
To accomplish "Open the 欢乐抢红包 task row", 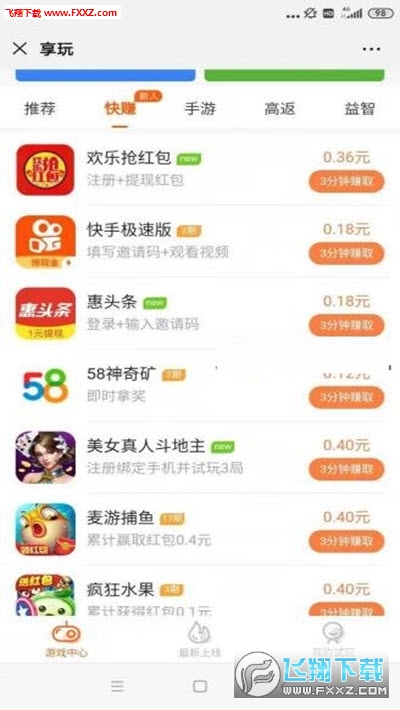I will pos(200,169).
